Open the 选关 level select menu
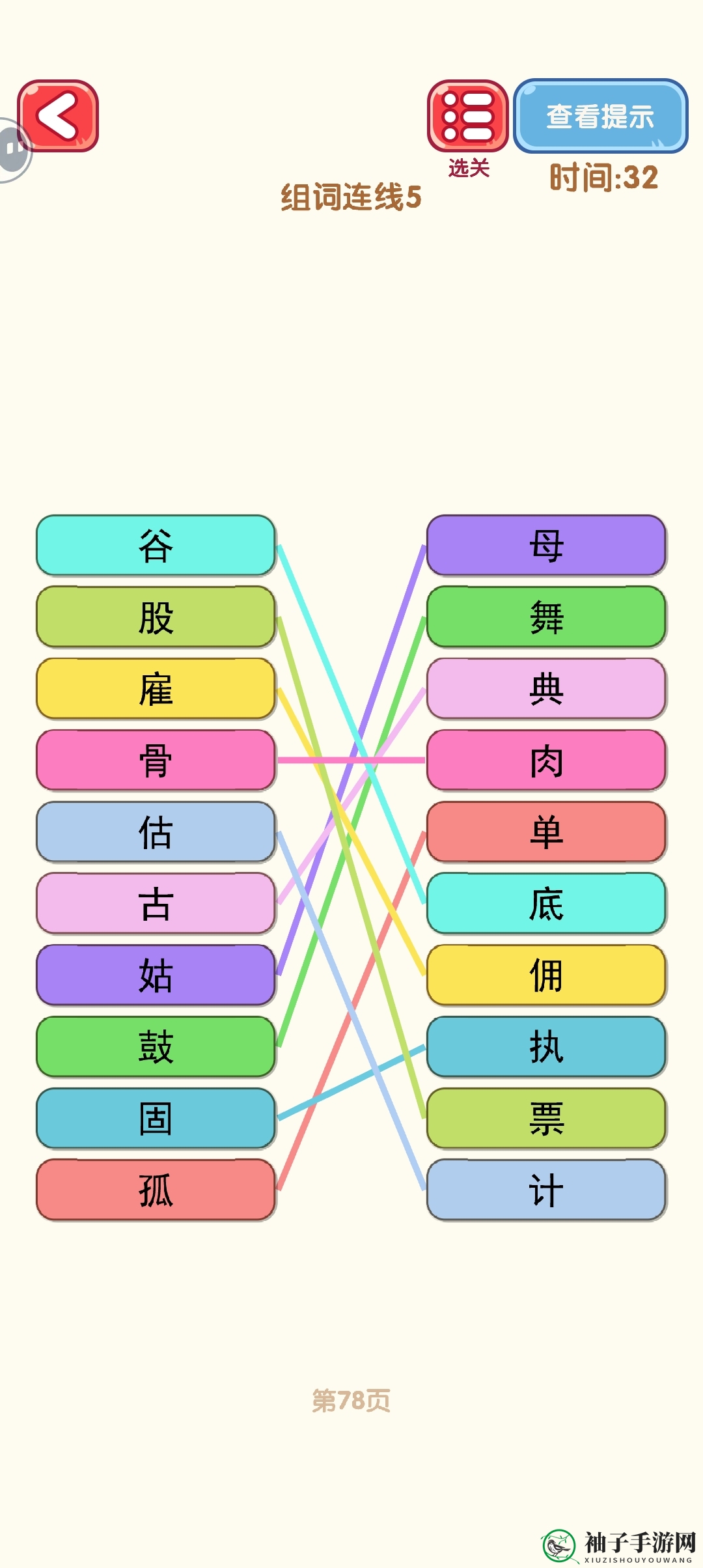Image resolution: width=703 pixels, height=1568 pixels. [467, 117]
